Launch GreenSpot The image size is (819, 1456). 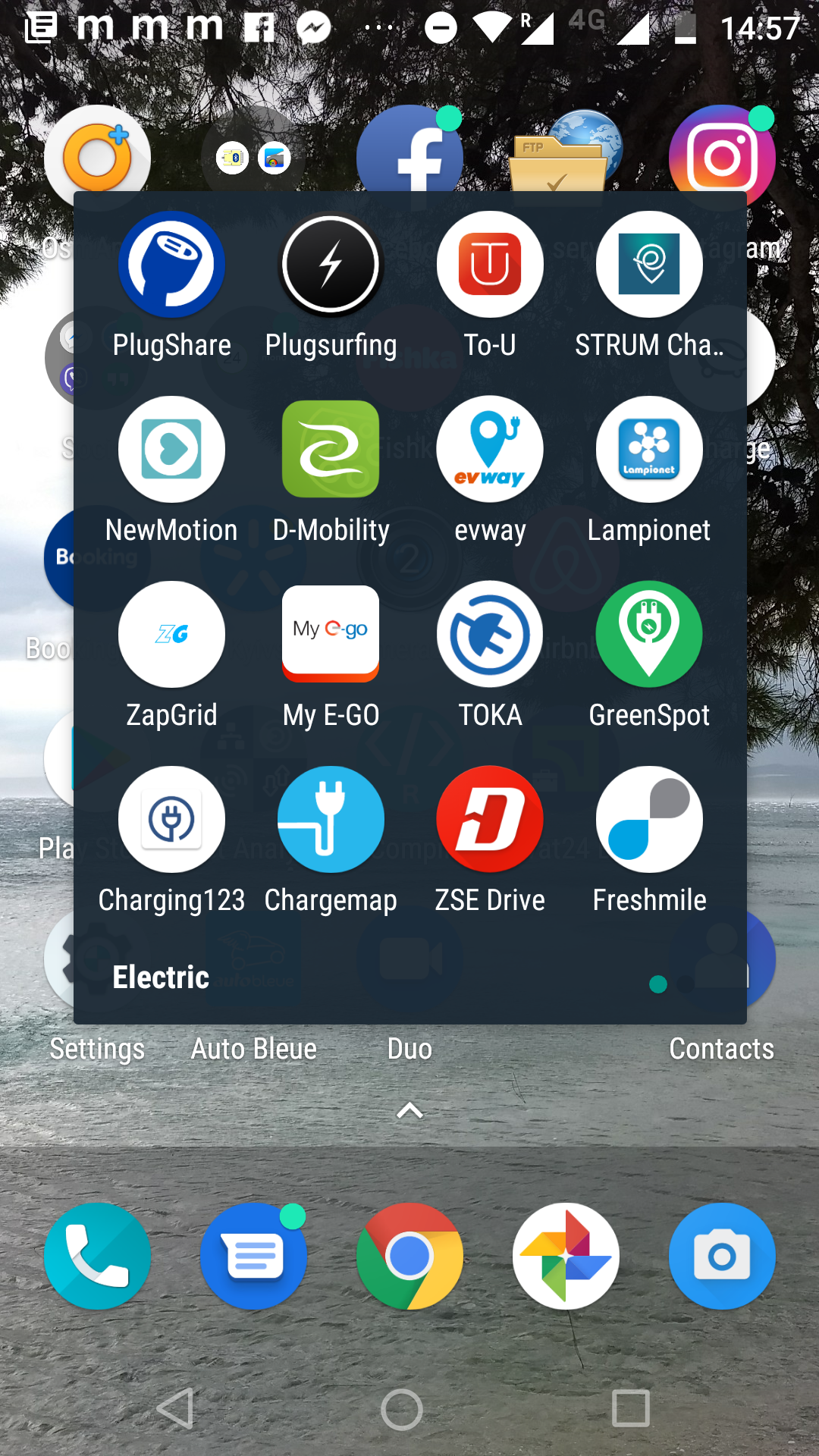(x=649, y=635)
